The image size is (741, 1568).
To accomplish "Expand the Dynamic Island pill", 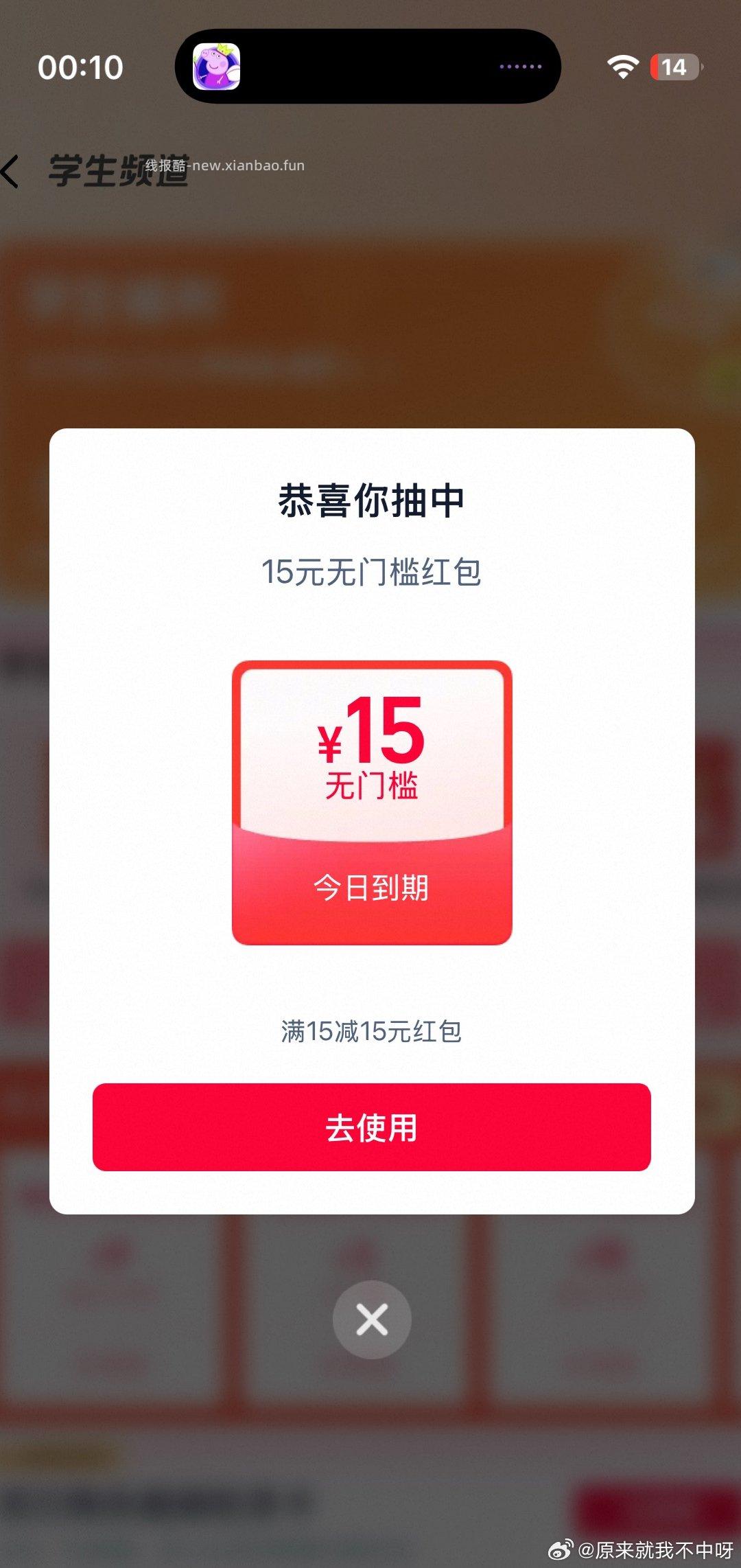I will click(x=370, y=67).
